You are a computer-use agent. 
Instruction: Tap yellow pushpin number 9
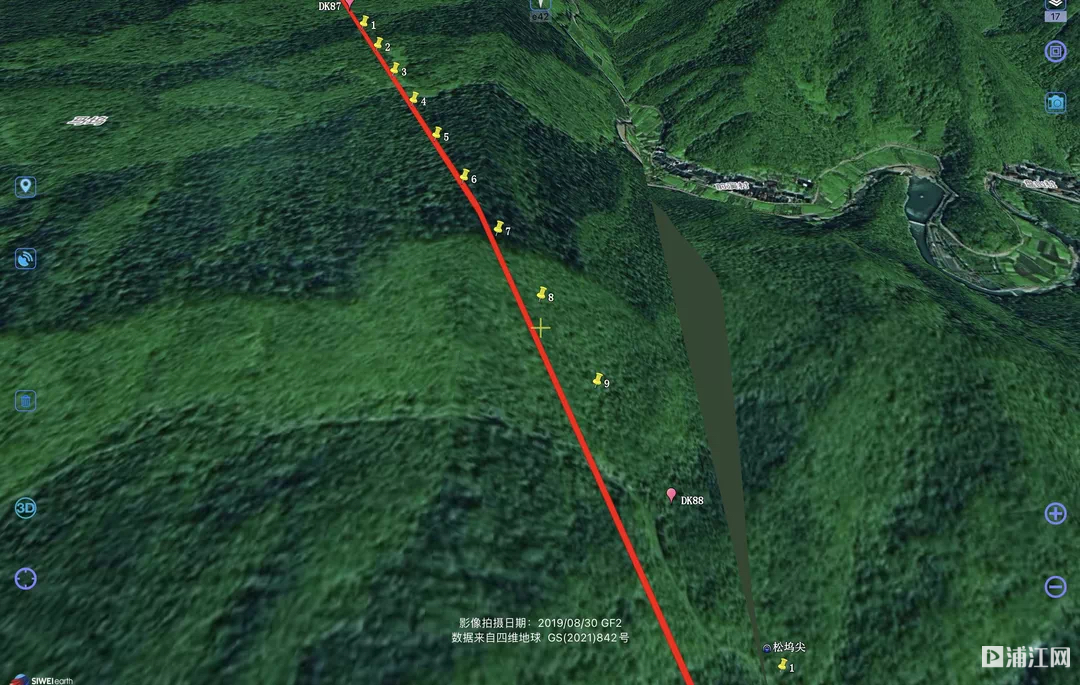[x=598, y=379]
